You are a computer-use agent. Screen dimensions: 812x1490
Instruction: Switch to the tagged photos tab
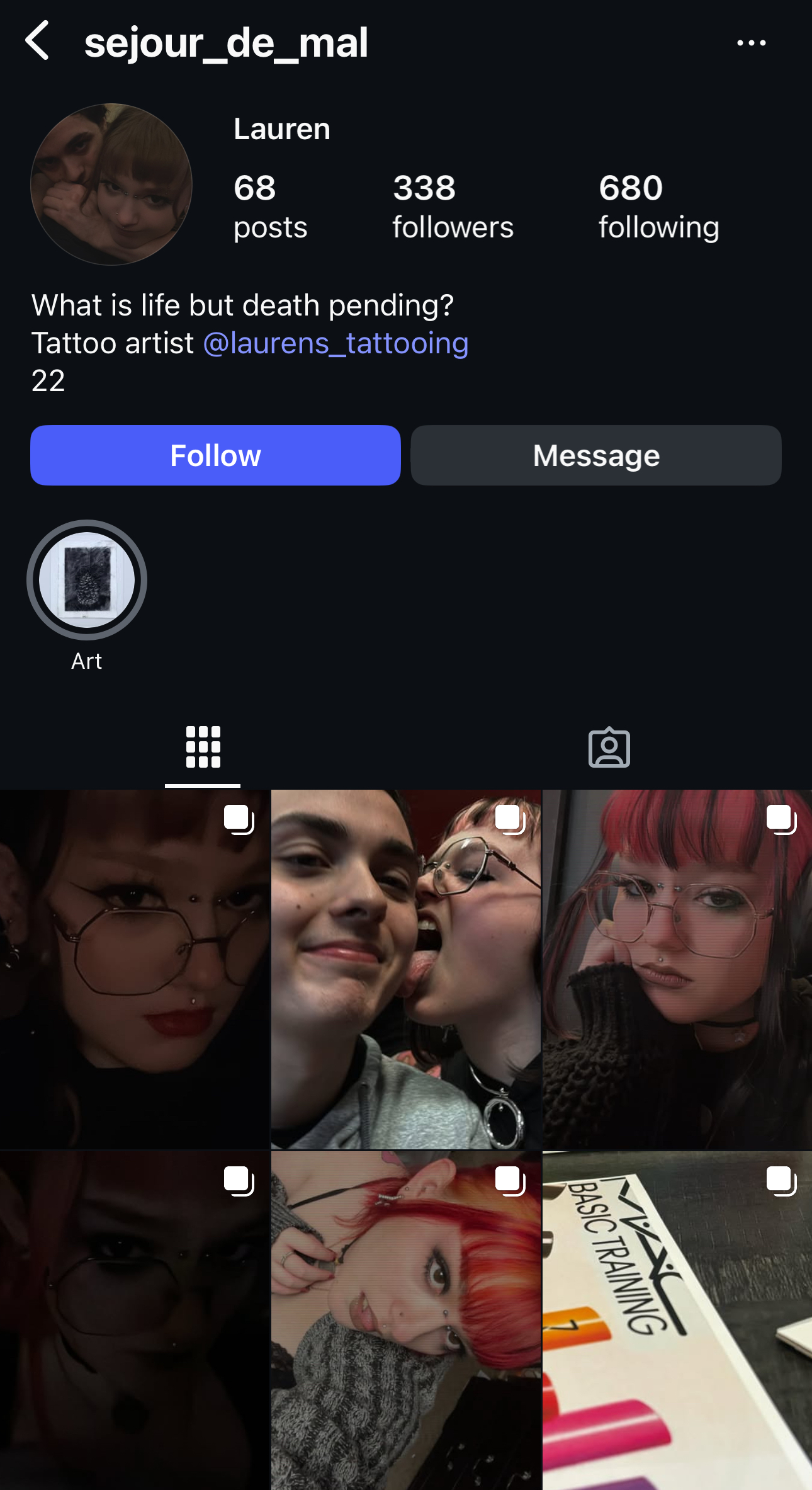609,748
